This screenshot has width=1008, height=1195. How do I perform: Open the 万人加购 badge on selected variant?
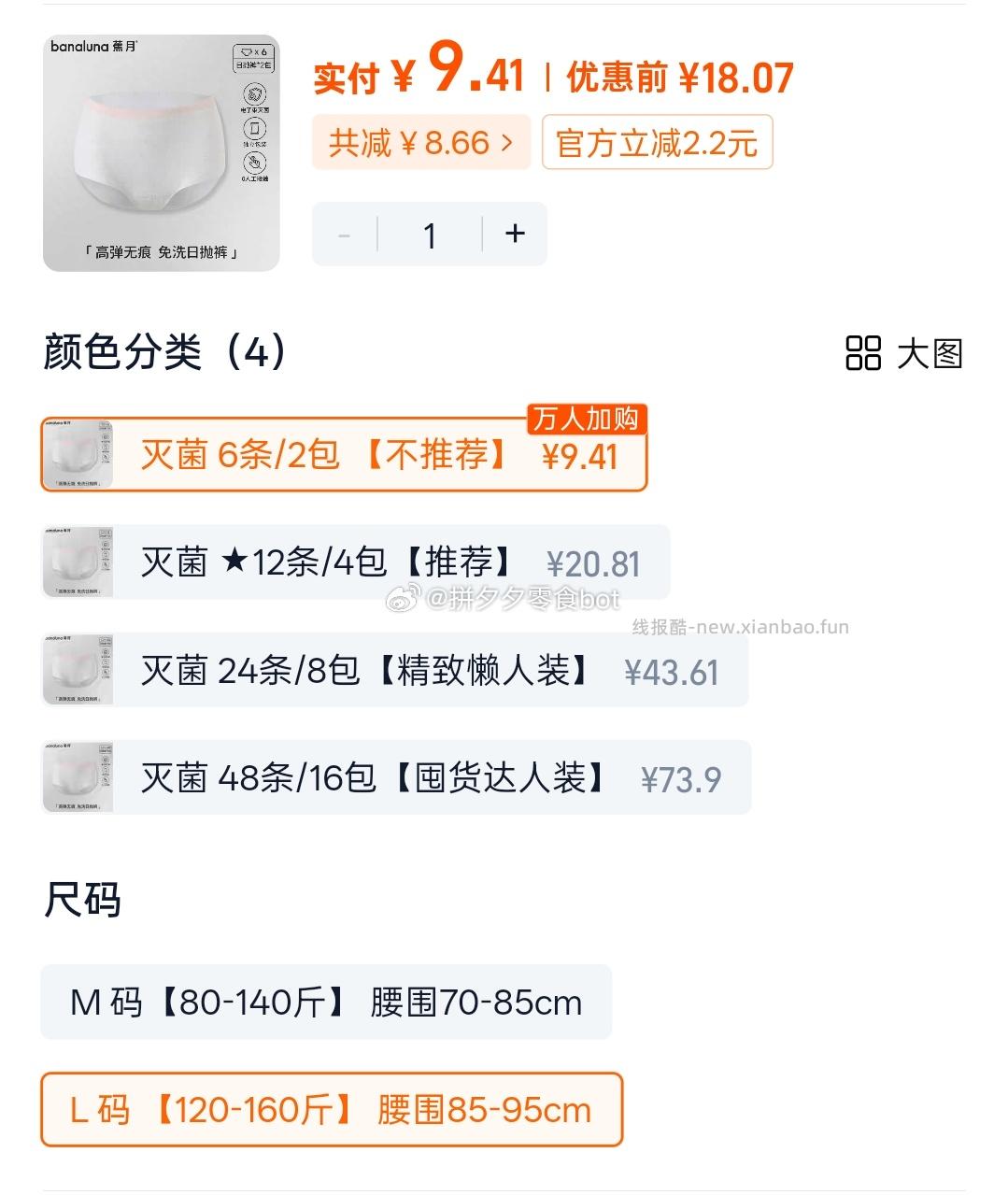click(587, 420)
